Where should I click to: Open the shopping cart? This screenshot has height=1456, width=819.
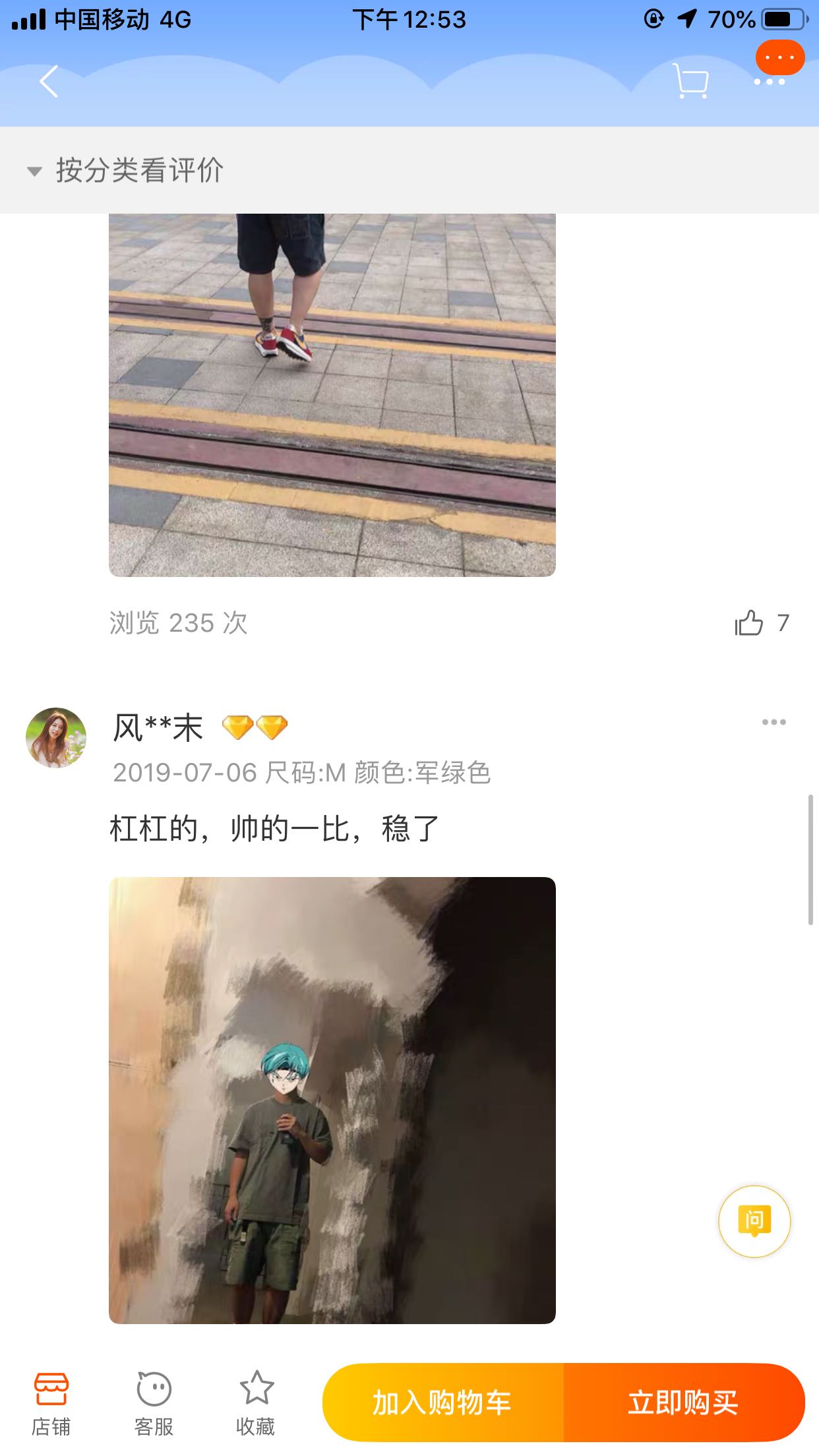pyautogui.click(x=690, y=82)
